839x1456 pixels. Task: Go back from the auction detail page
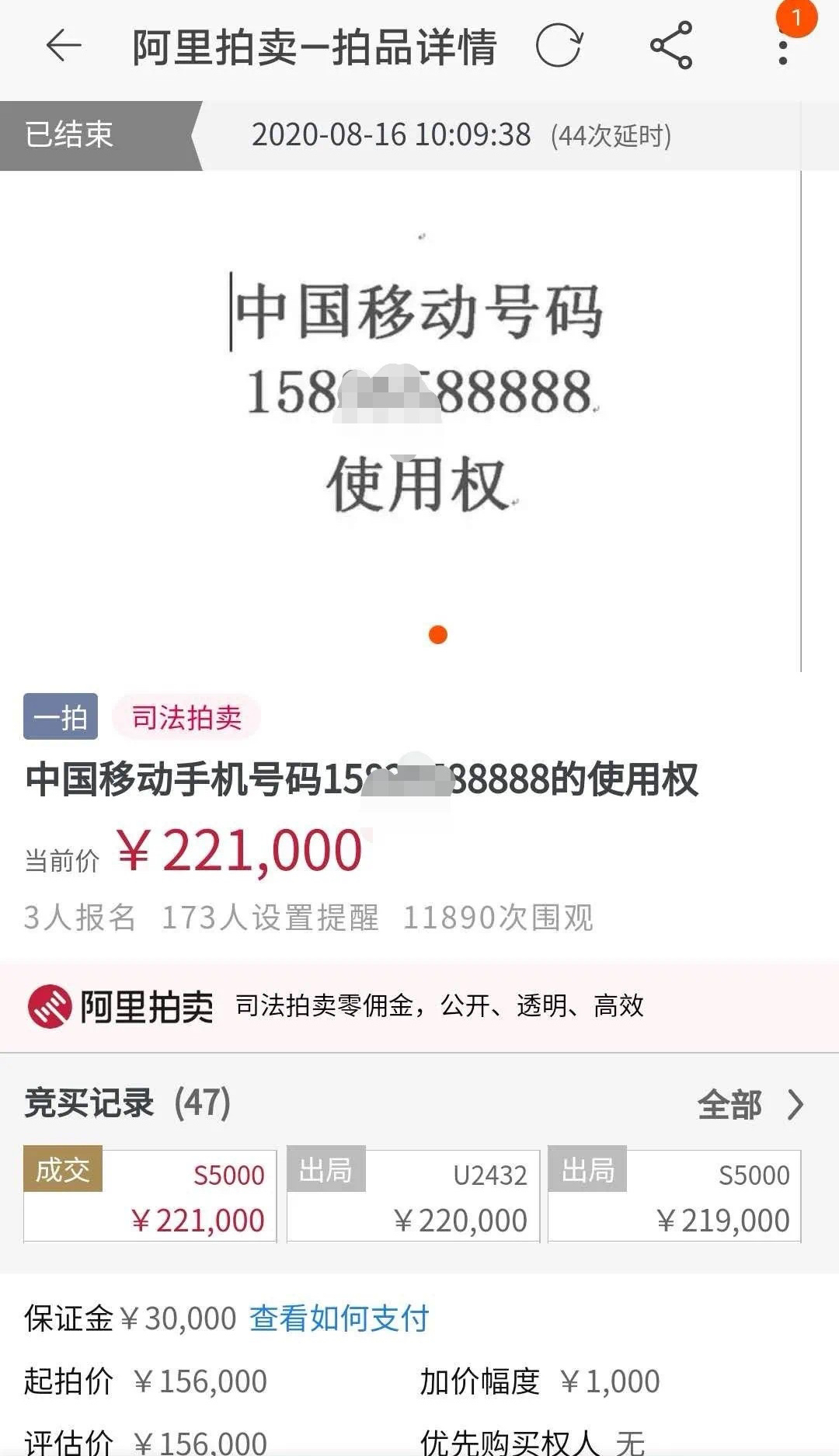[x=64, y=47]
